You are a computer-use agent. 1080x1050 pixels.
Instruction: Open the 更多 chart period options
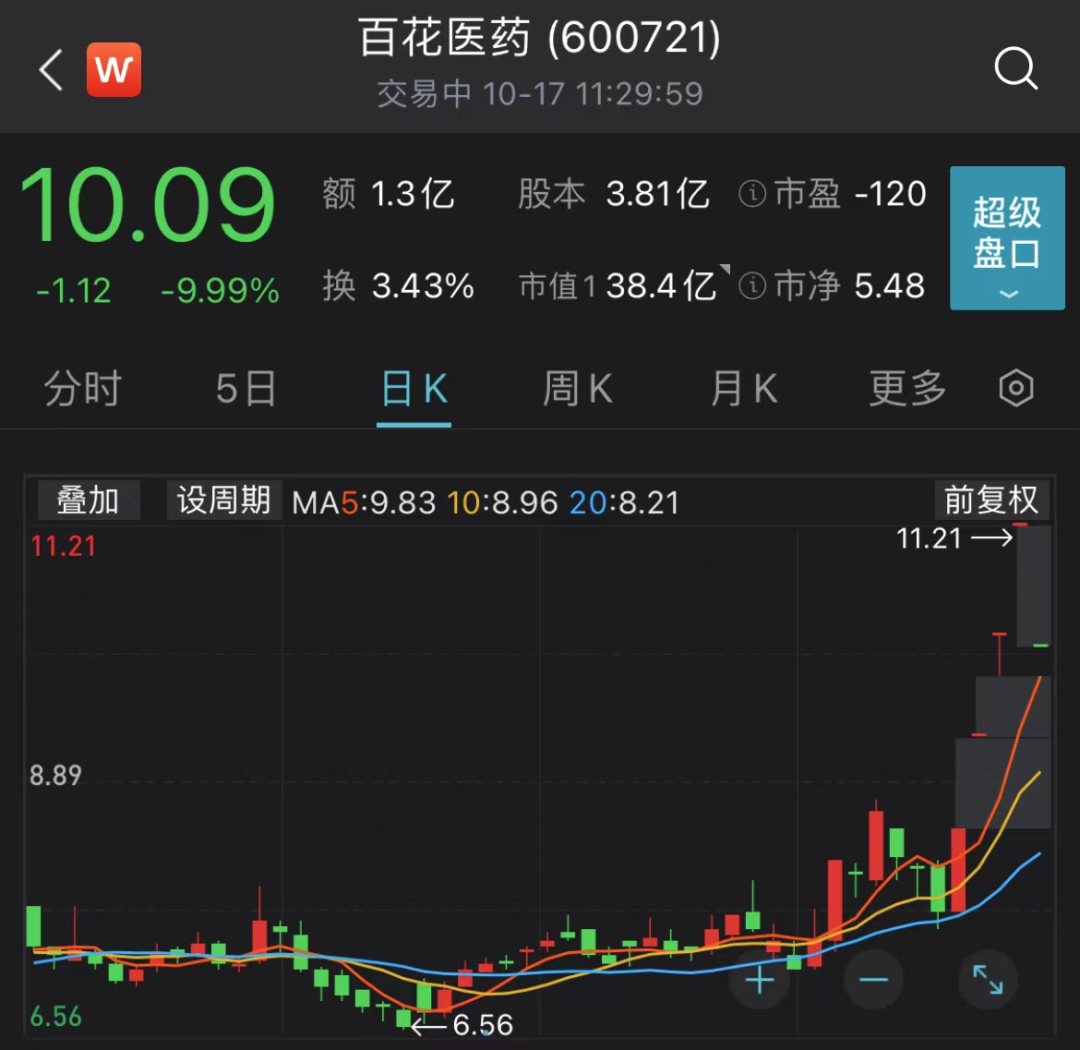(x=908, y=388)
